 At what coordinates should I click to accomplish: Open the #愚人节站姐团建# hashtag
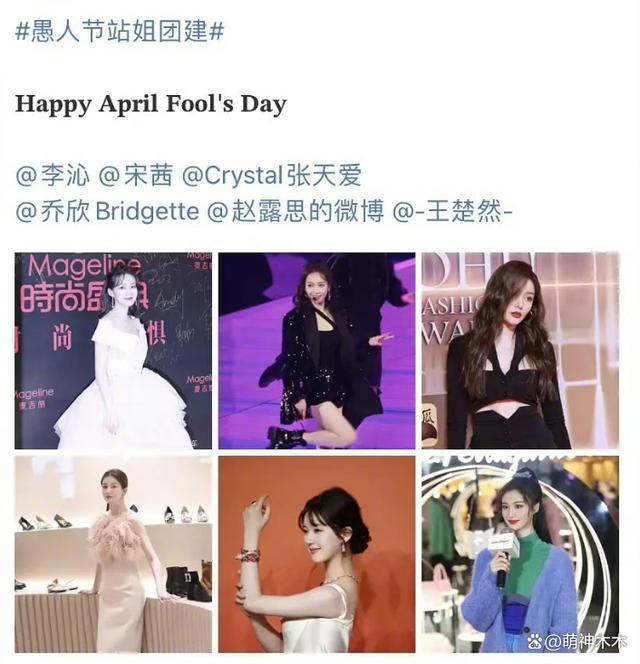point(119,31)
